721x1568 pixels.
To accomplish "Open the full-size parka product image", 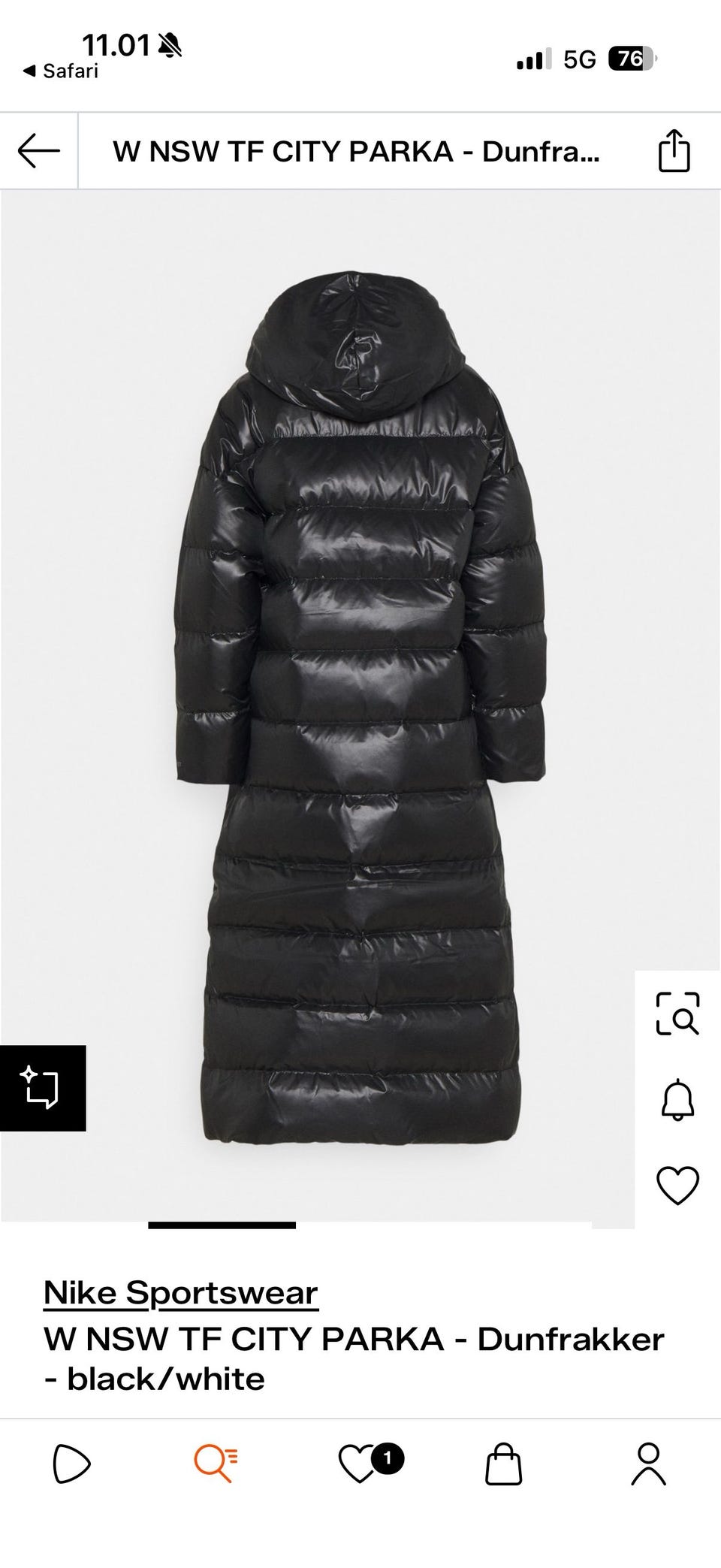I will coord(360,706).
